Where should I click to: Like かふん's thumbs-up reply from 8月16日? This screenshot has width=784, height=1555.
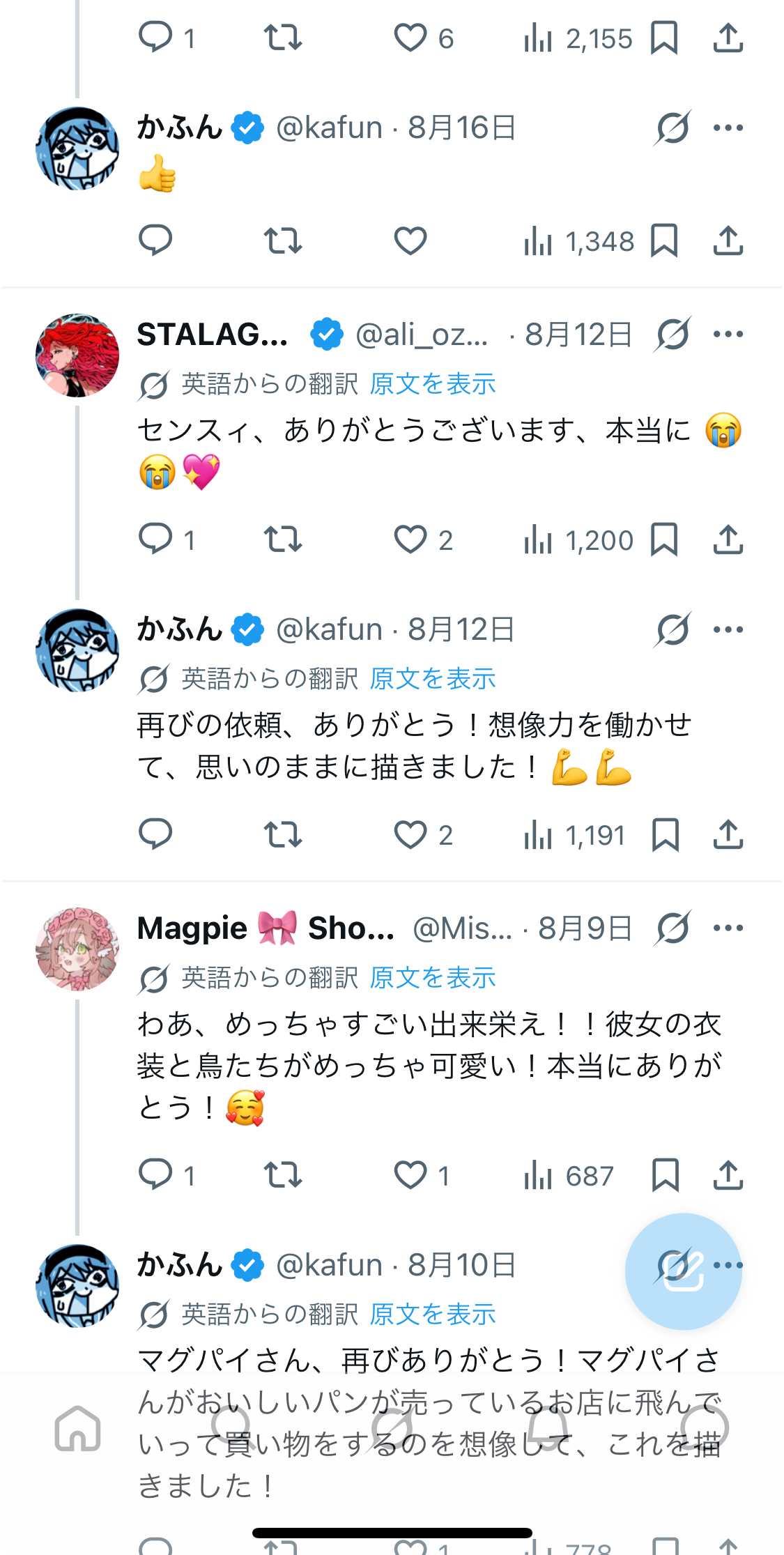coord(410,241)
